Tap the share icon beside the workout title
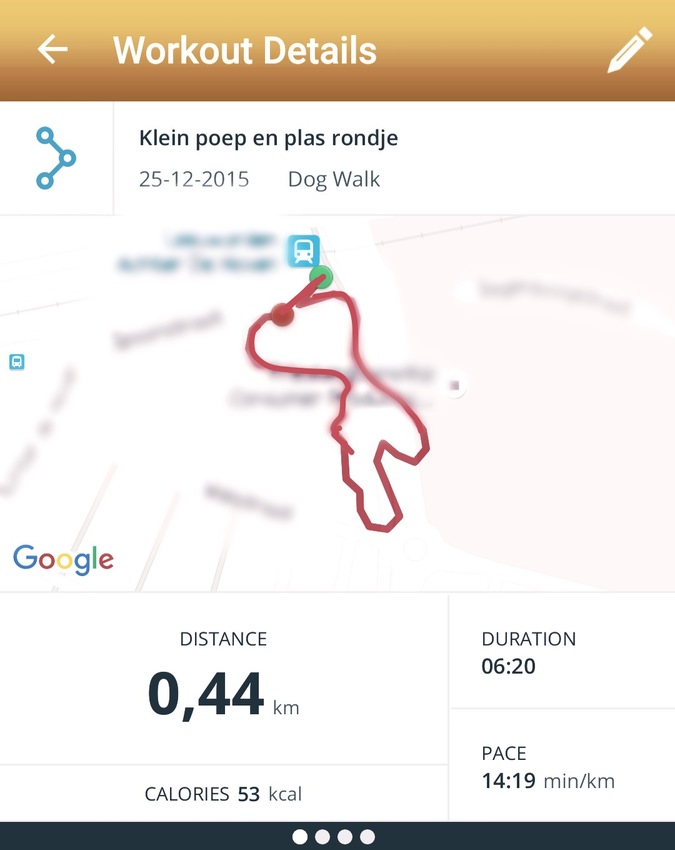The height and width of the screenshot is (850, 675). pyautogui.click(x=56, y=158)
